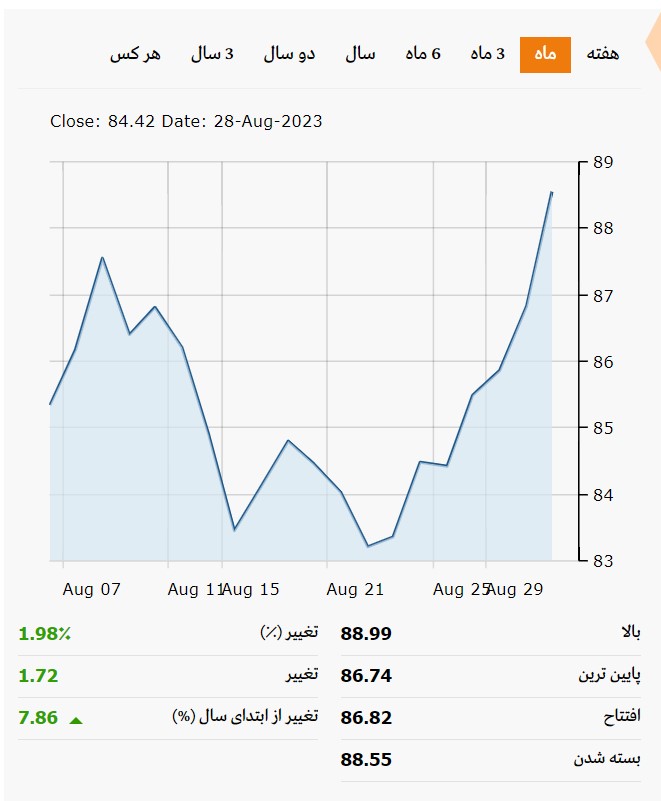Show the 3 سال chart range
The width and height of the screenshot is (661, 801).
212,54
